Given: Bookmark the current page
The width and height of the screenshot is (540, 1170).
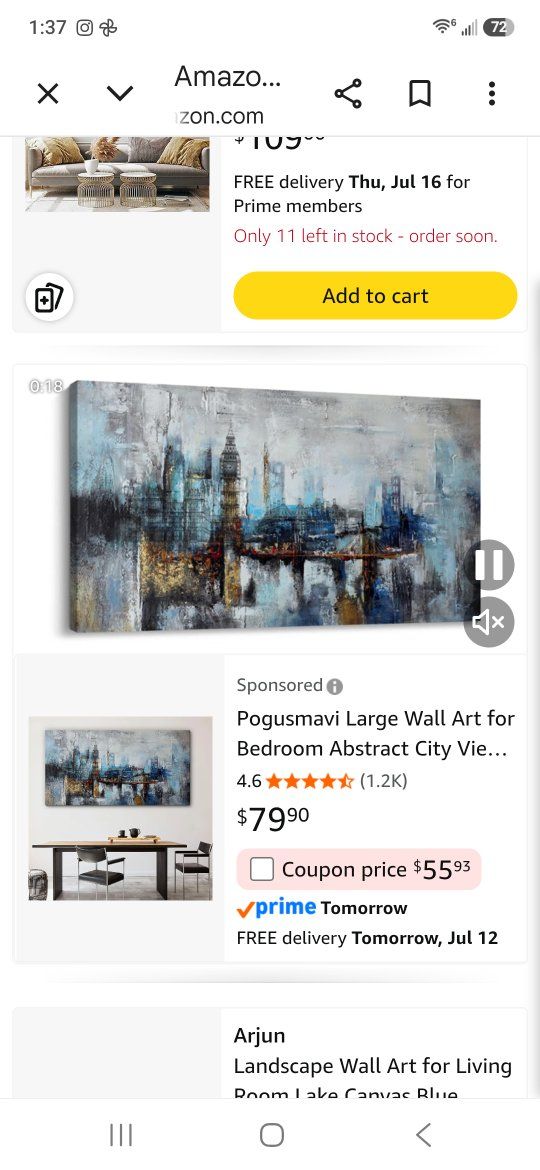Looking at the screenshot, I should pos(420,94).
